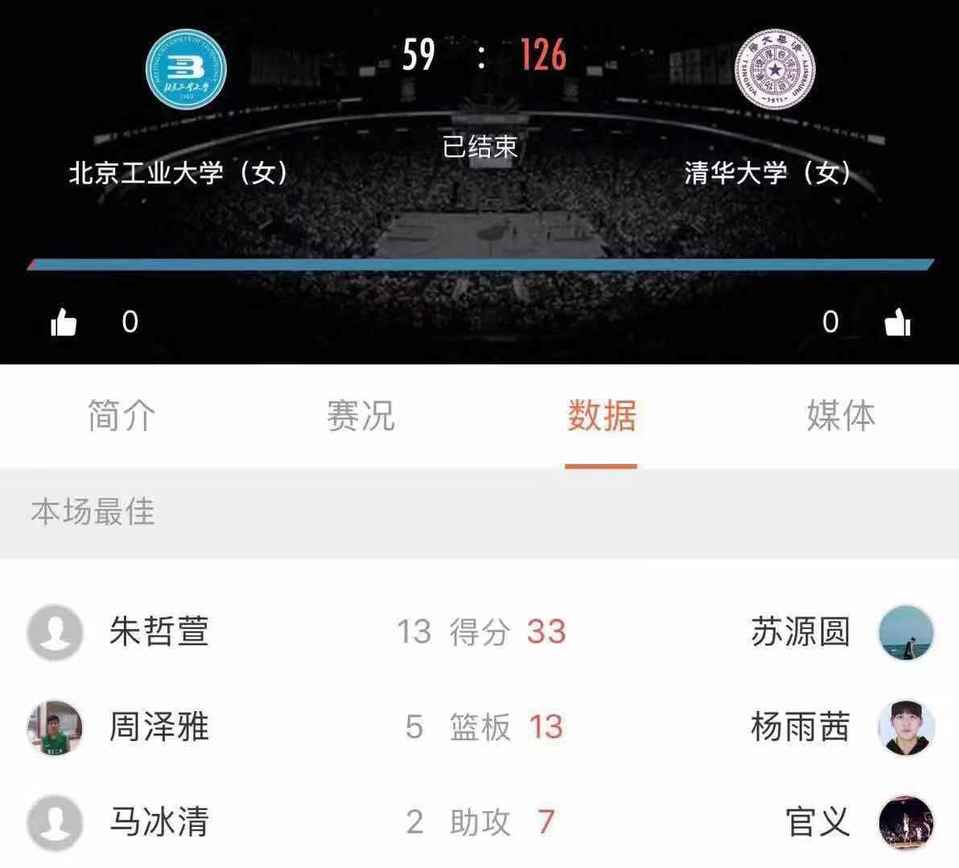
Task: Select the 数据 tab
Action: 601,416
